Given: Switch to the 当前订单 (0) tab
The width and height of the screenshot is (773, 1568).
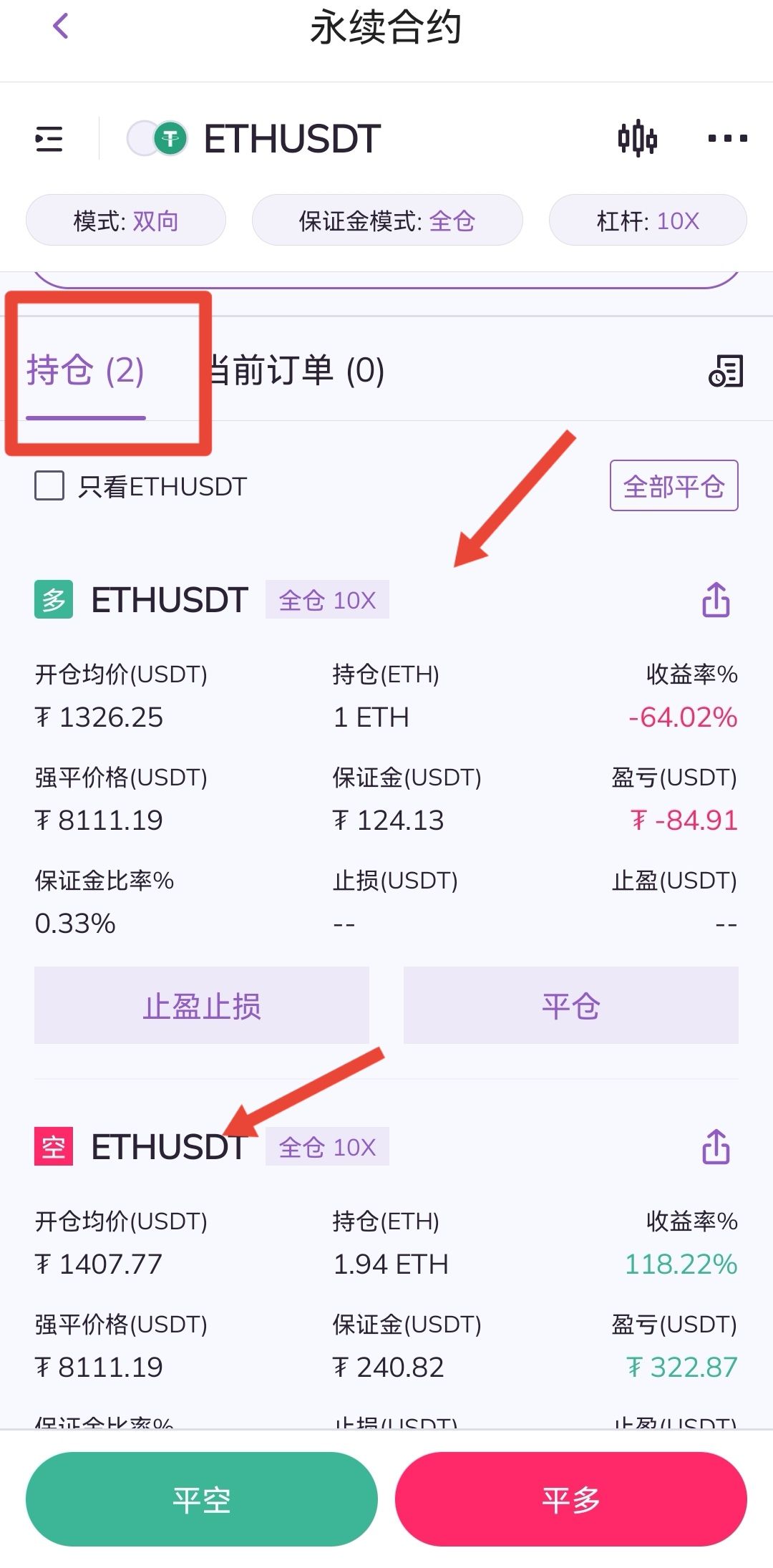Looking at the screenshot, I should (x=296, y=371).
